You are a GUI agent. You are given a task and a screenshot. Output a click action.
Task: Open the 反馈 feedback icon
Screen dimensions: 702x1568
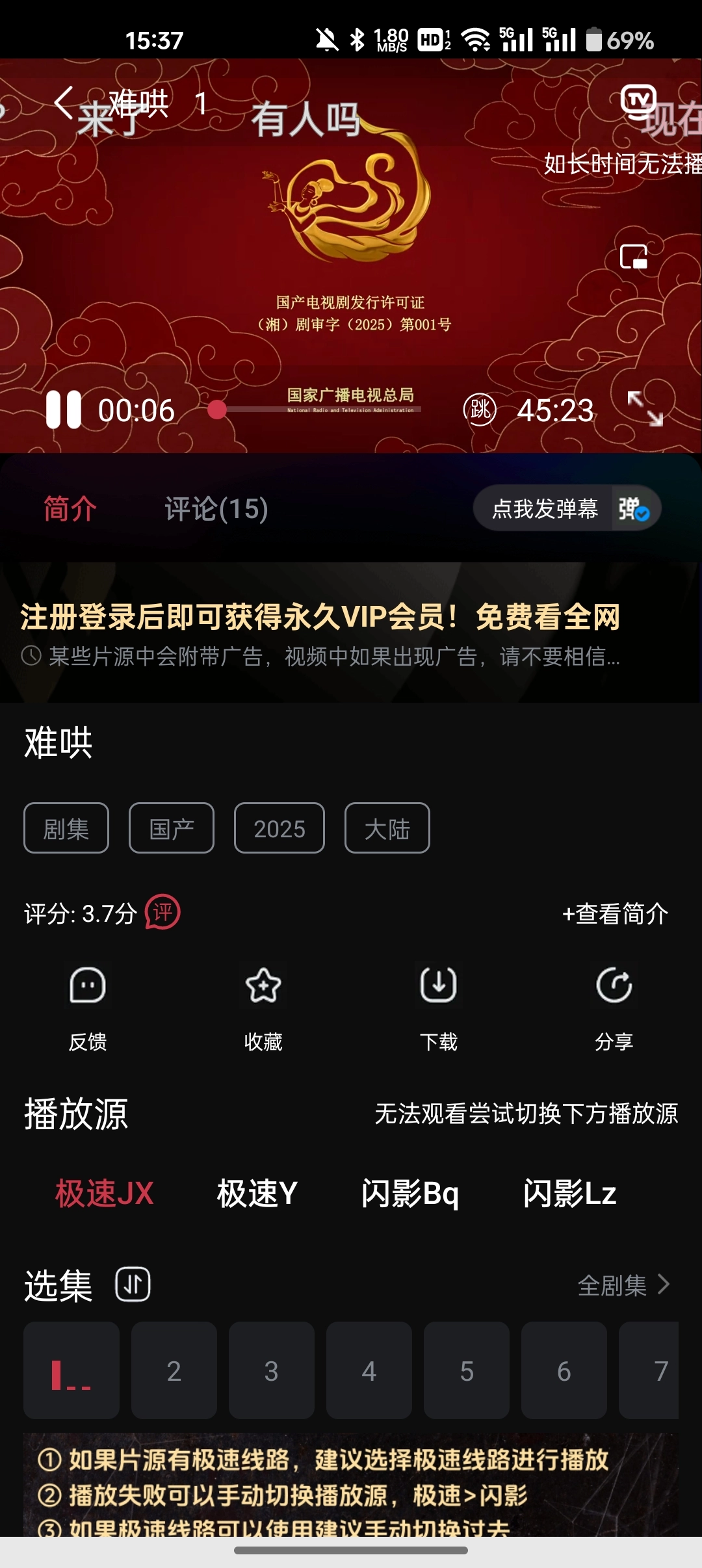point(88,986)
